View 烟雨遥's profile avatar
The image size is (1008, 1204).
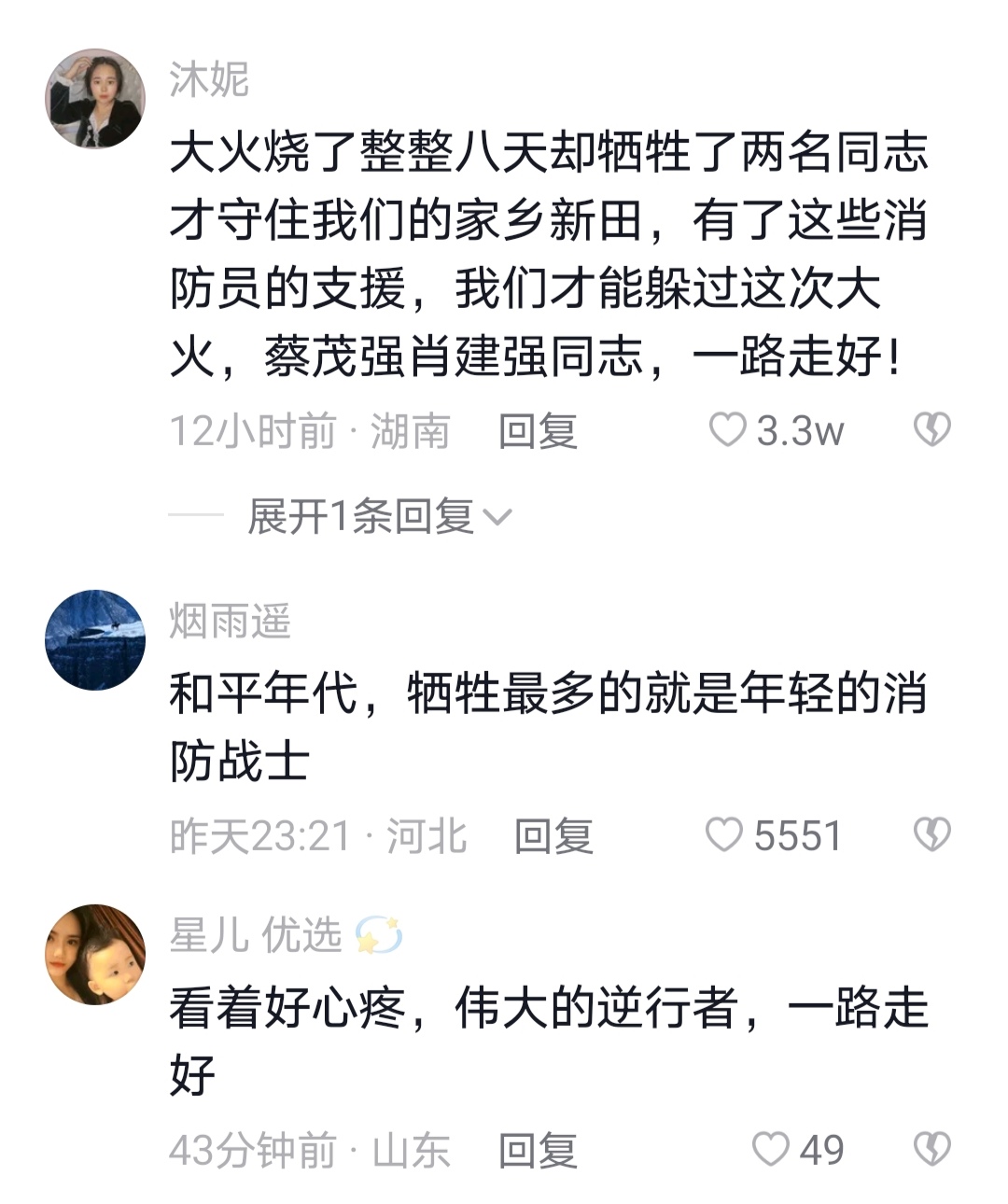[x=95, y=640]
